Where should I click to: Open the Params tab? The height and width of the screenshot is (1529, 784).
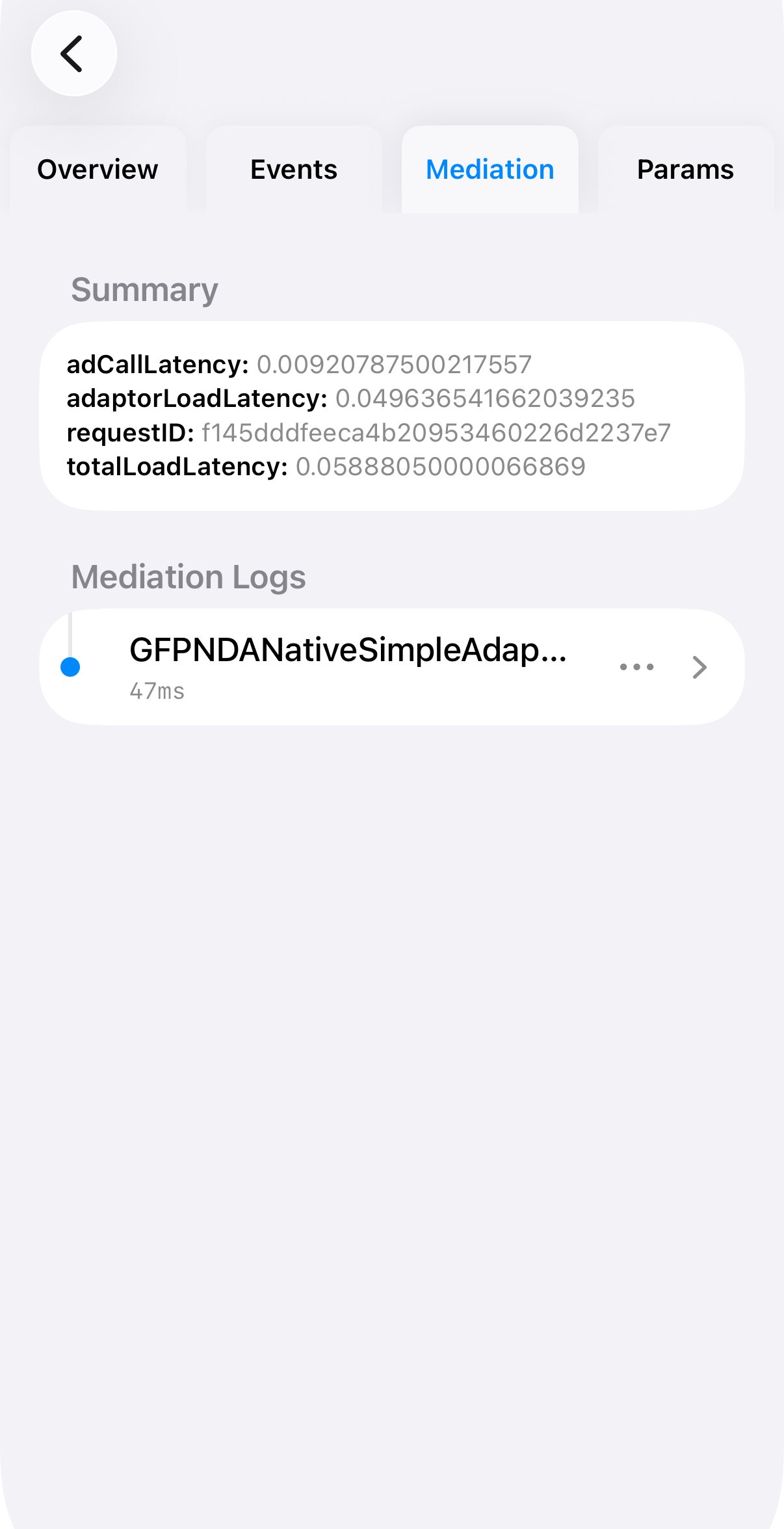click(x=685, y=170)
